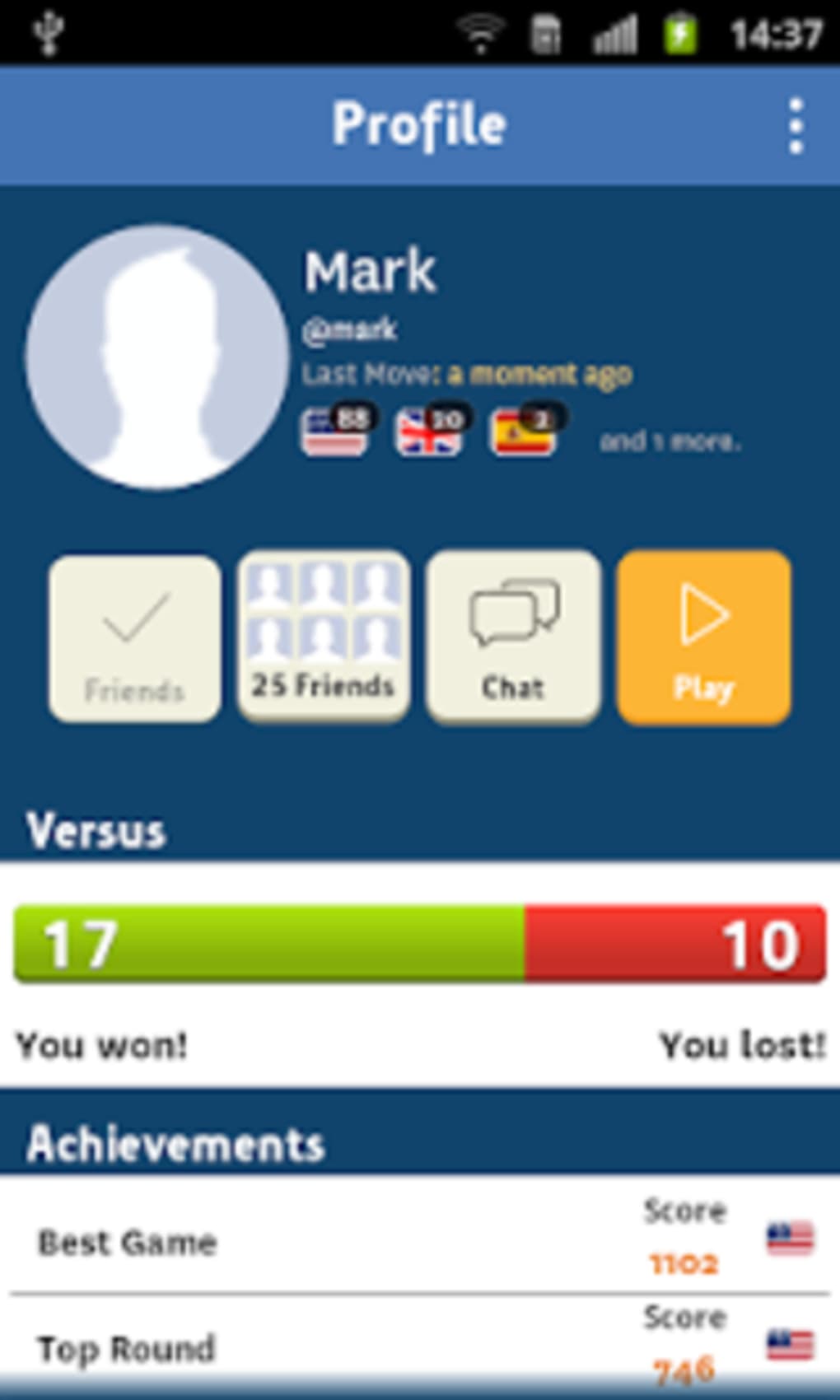Open the overflow menu
Image resolution: width=840 pixels, height=1400 pixels.
click(795, 126)
